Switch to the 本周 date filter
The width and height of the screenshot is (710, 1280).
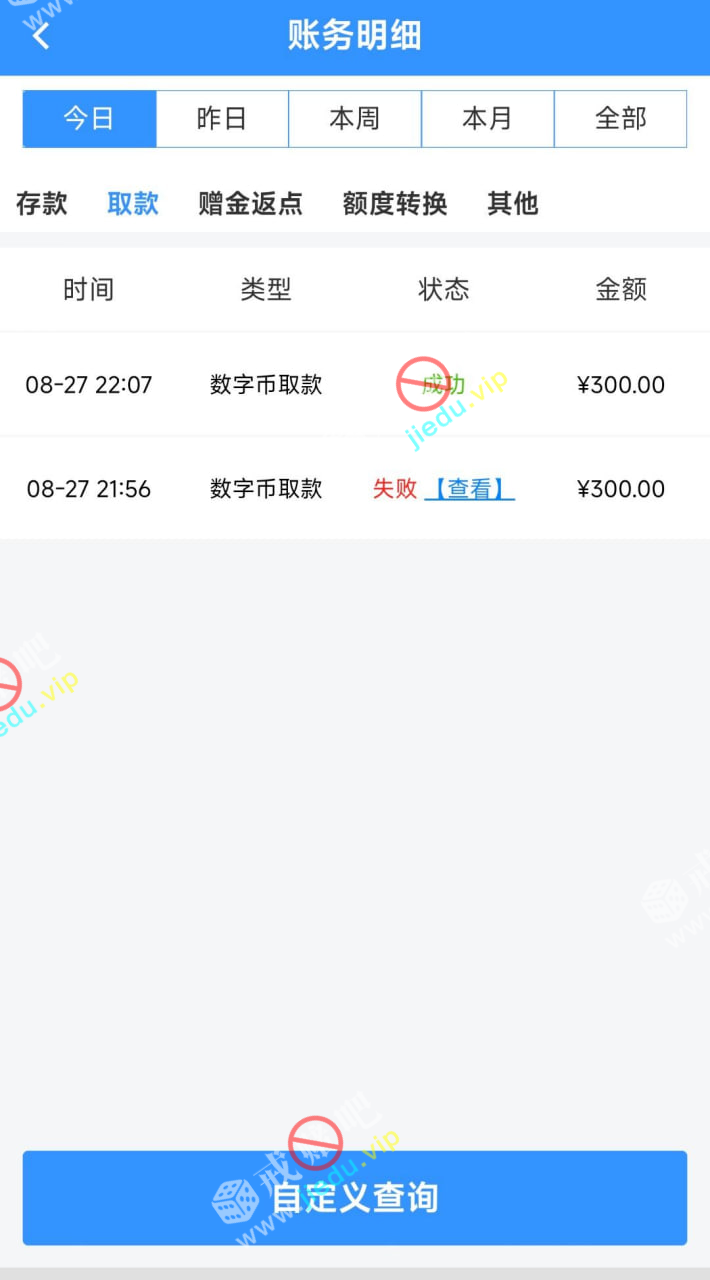click(355, 119)
